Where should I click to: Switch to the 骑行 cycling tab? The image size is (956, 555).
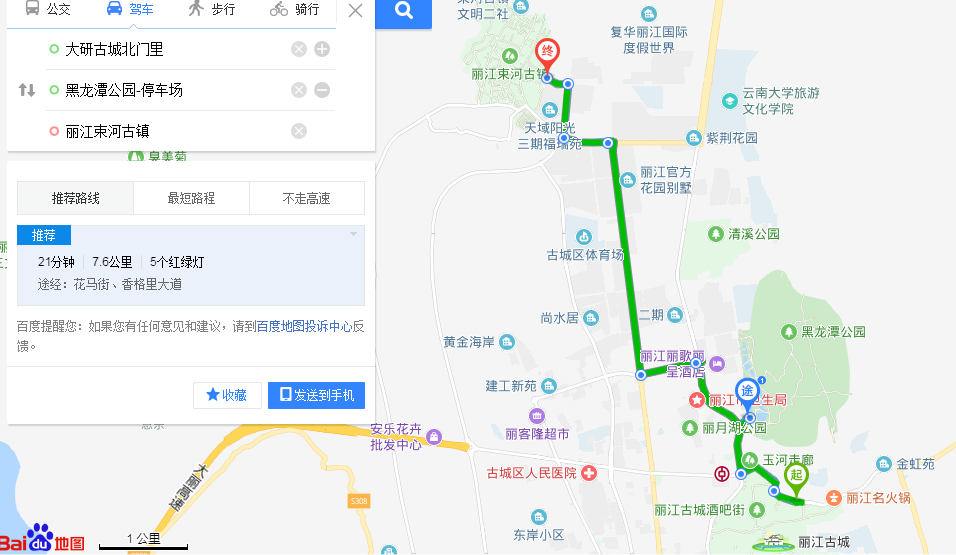(295, 10)
